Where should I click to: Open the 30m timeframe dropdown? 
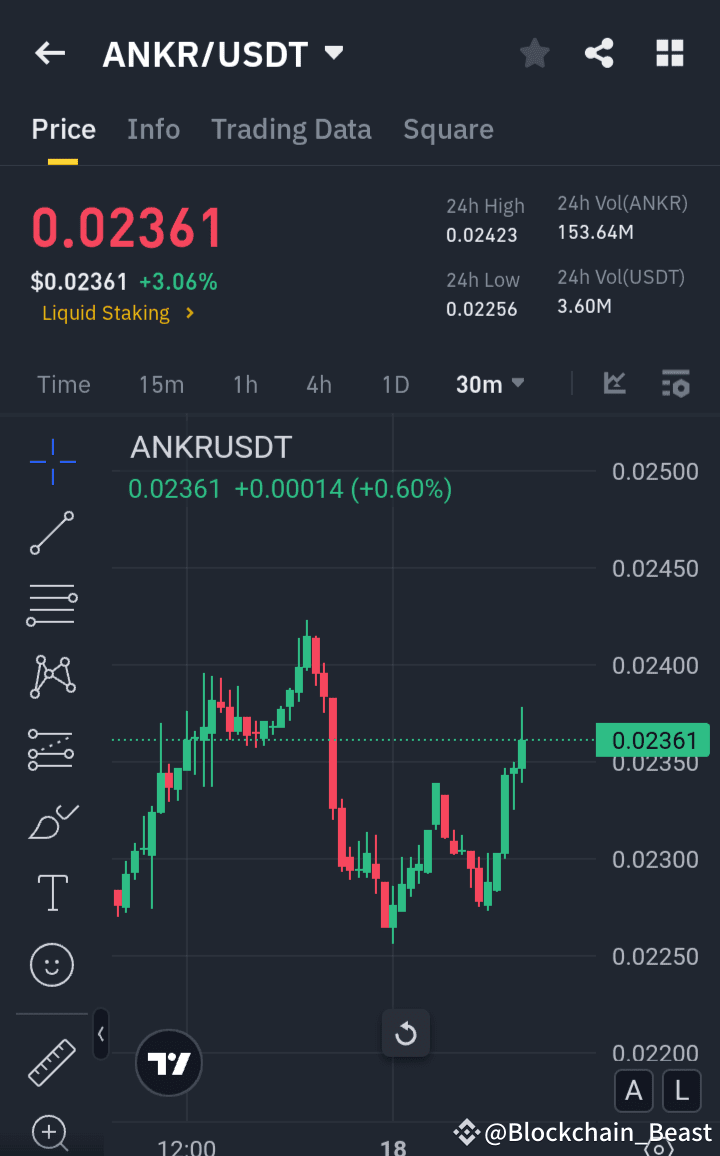pos(489,383)
